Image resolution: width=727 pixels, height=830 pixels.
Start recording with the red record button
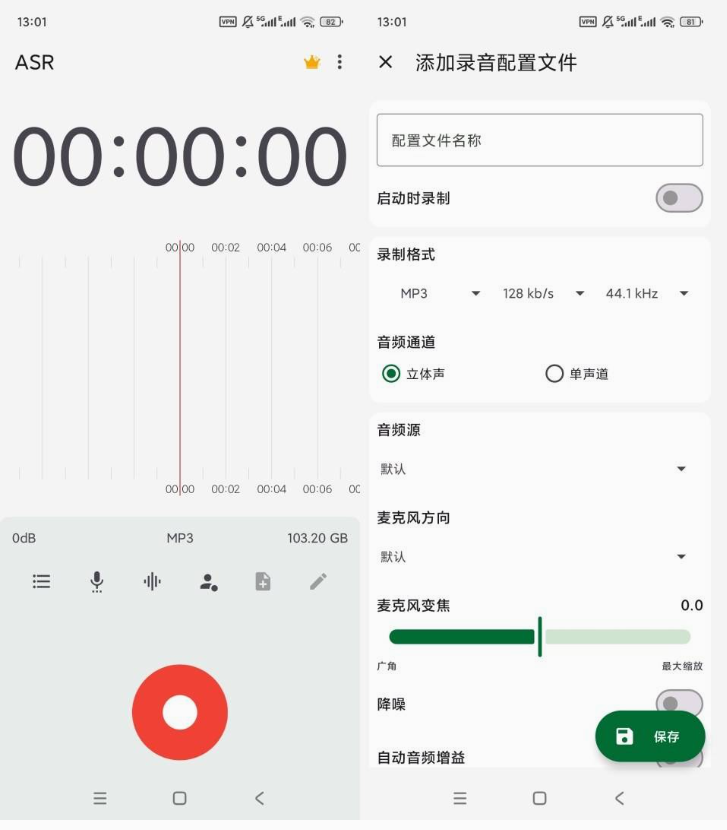[180, 712]
